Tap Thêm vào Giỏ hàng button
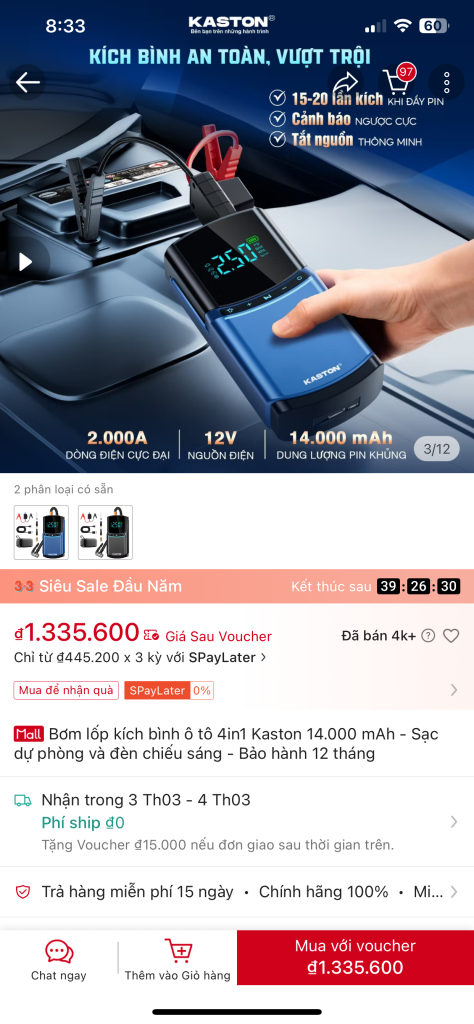Screen dimensions: 474x1024 tap(178, 959)
